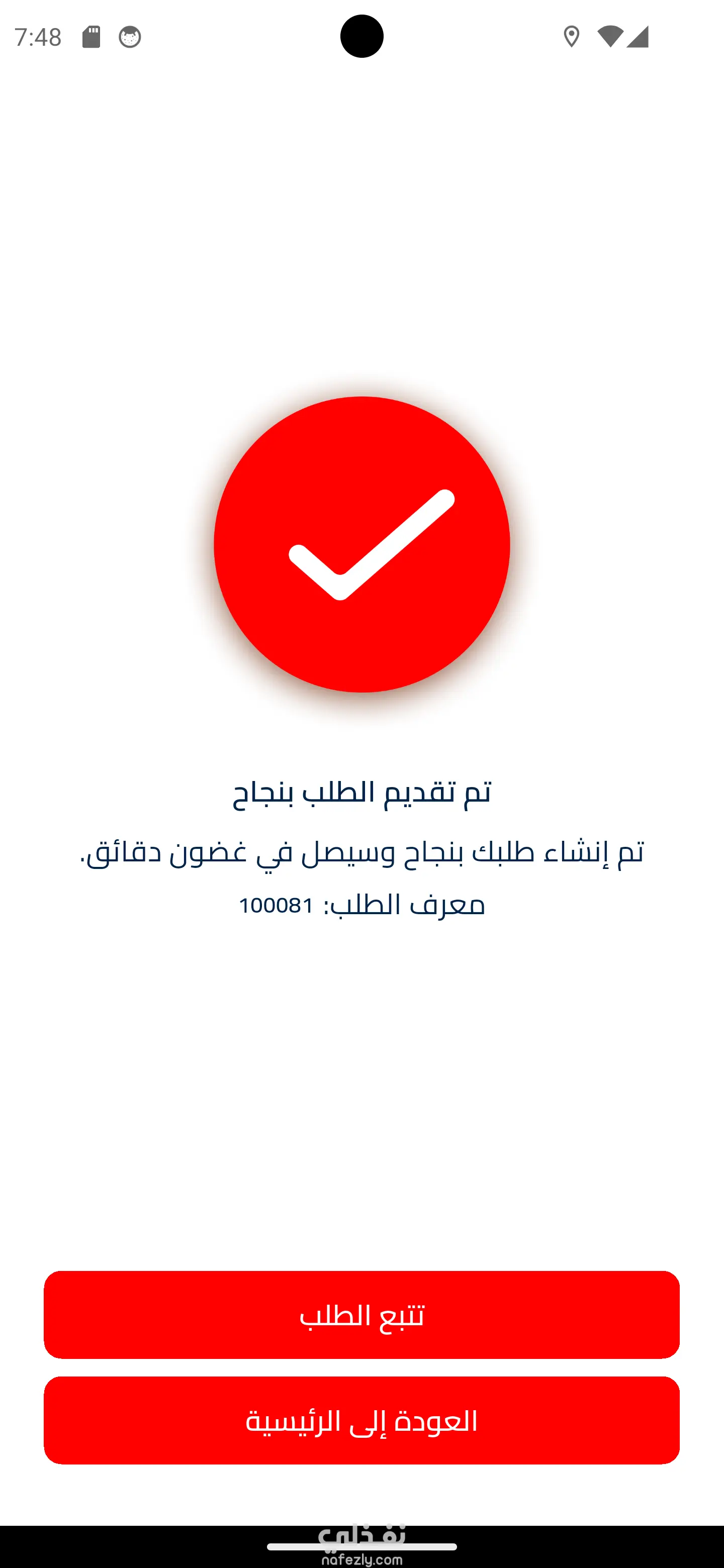This screenshot has height=1568, width=724.
Task: Select العودة إلى الرئيسية (Back to home) button
Action: [361, 1421]
